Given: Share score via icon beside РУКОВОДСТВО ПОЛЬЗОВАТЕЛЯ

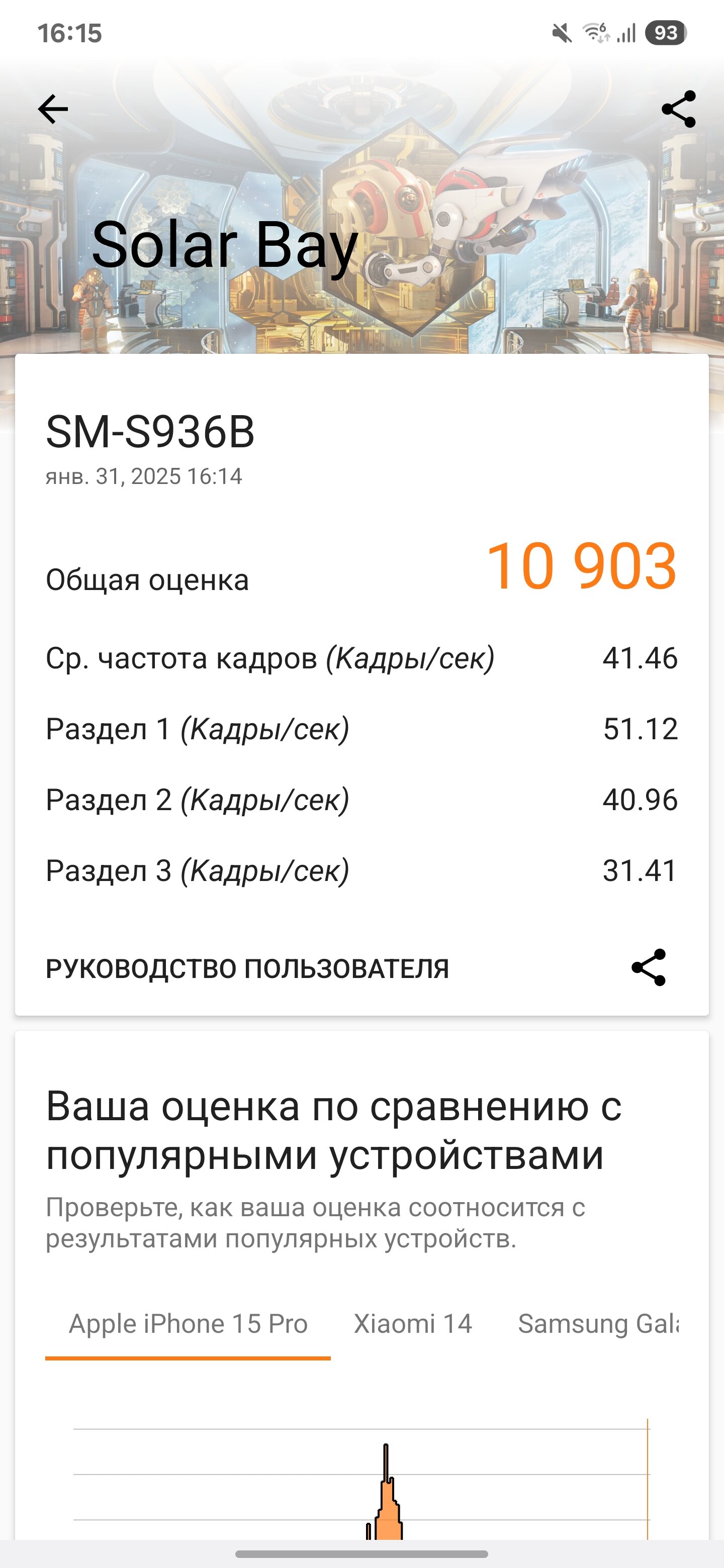Looking at the screenshot, I should tap(649, 967).
